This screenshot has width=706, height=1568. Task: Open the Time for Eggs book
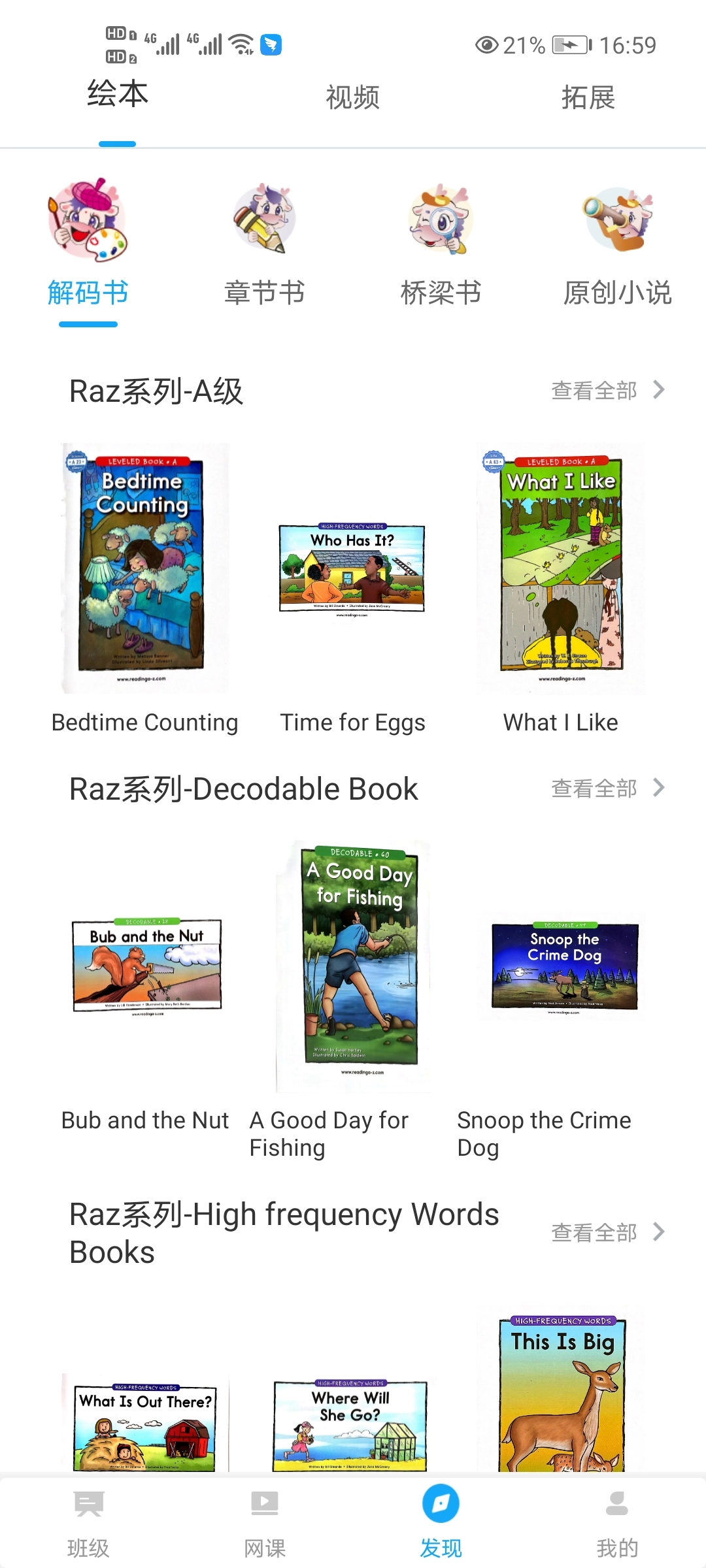tap(352, 568)
